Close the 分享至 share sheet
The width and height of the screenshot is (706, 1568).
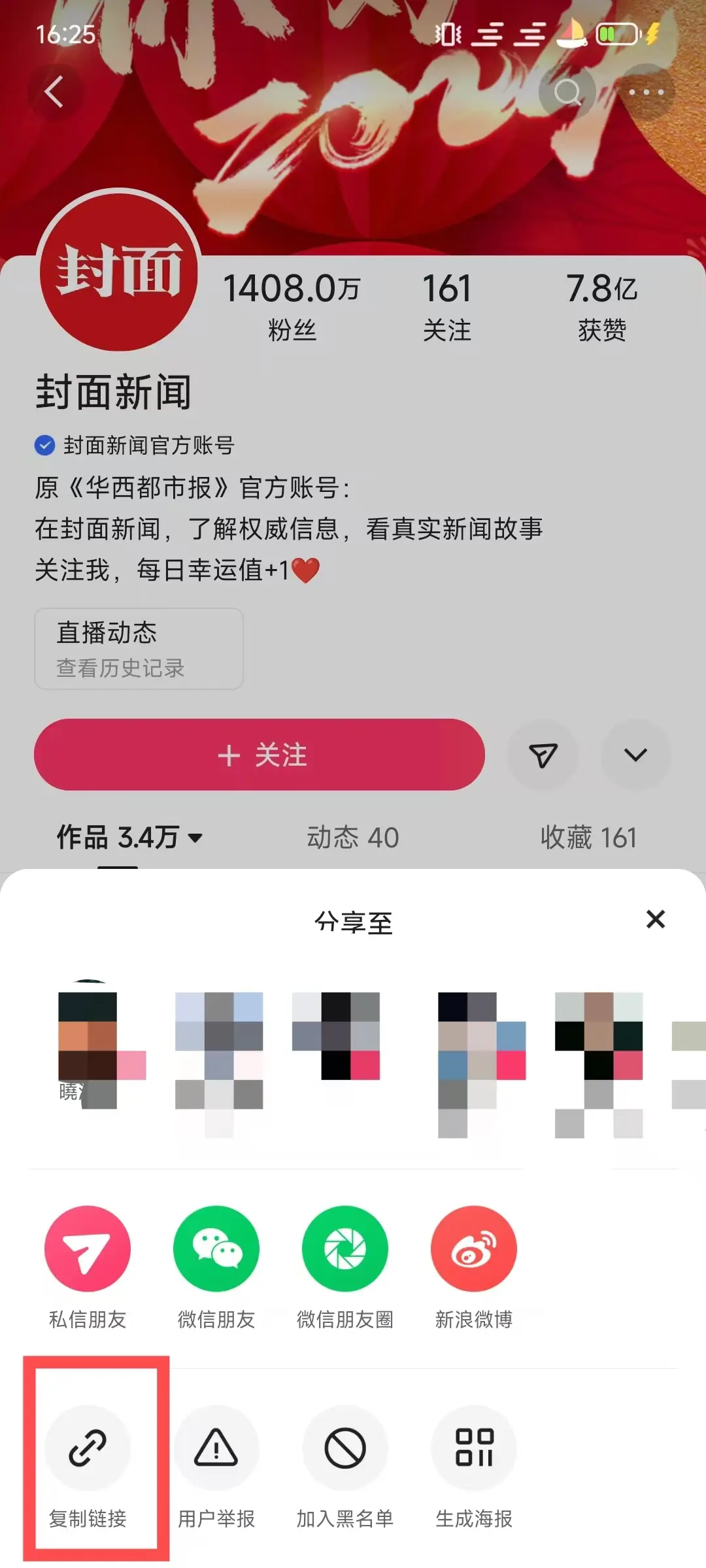655,919
